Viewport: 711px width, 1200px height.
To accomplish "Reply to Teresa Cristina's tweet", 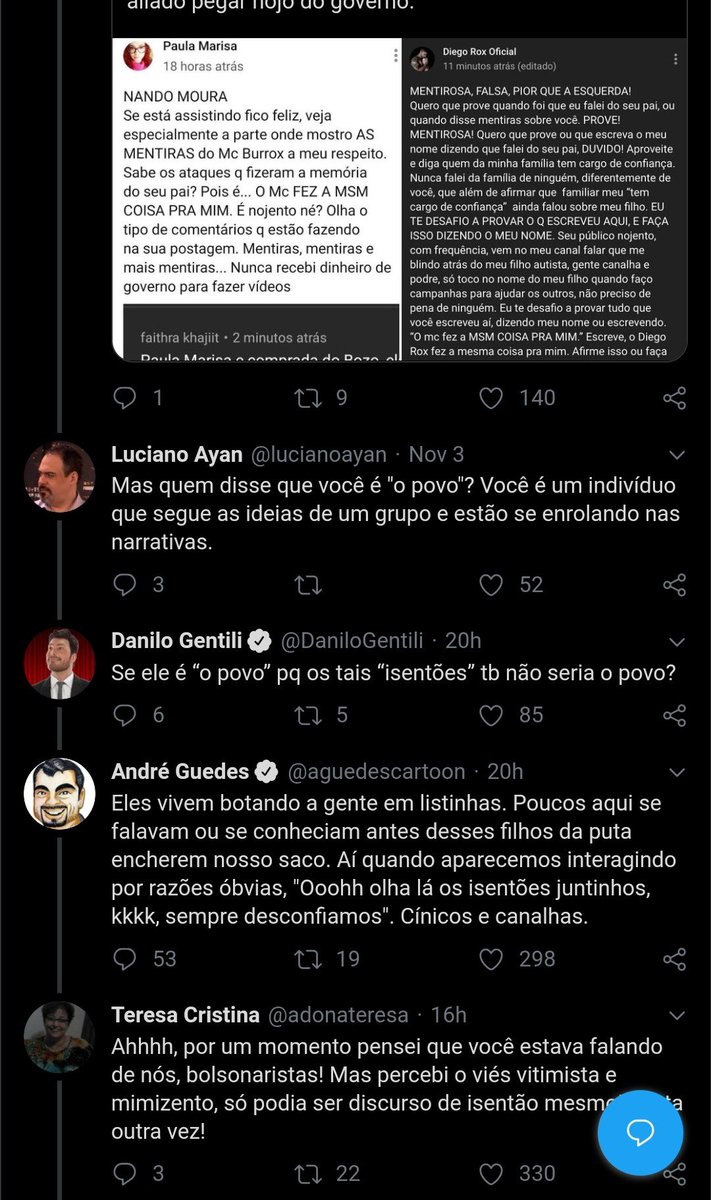I will [125, 1173].
